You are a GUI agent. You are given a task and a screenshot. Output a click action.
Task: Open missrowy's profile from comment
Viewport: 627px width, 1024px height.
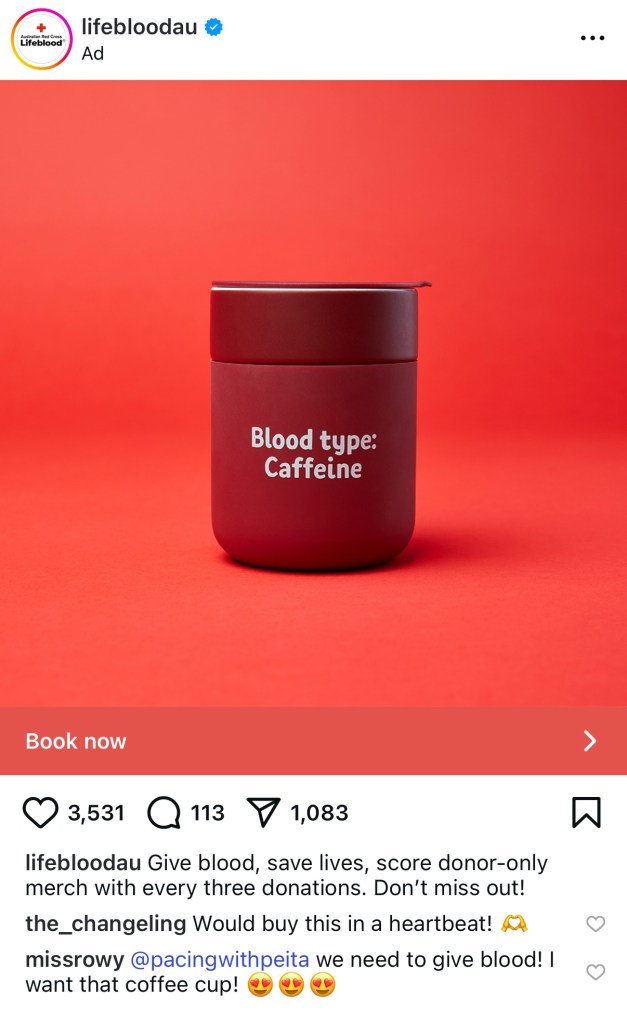[74, 960]
